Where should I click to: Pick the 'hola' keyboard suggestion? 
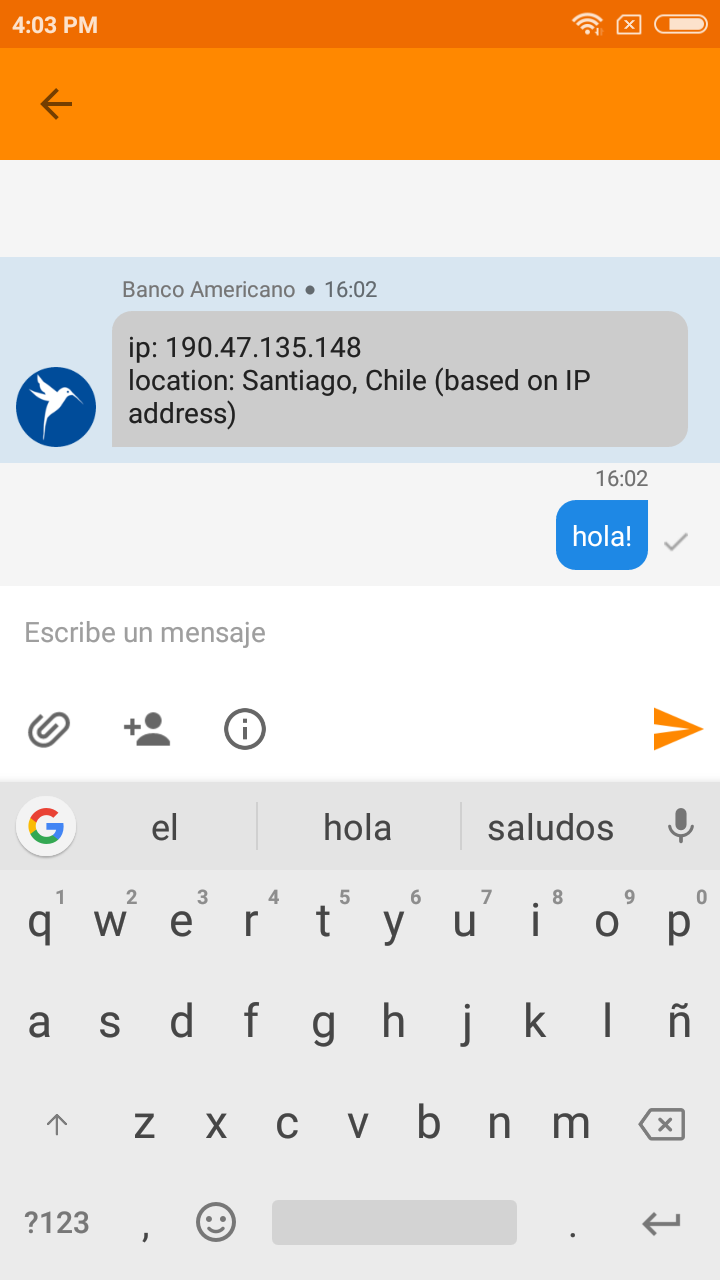[357, 827]
